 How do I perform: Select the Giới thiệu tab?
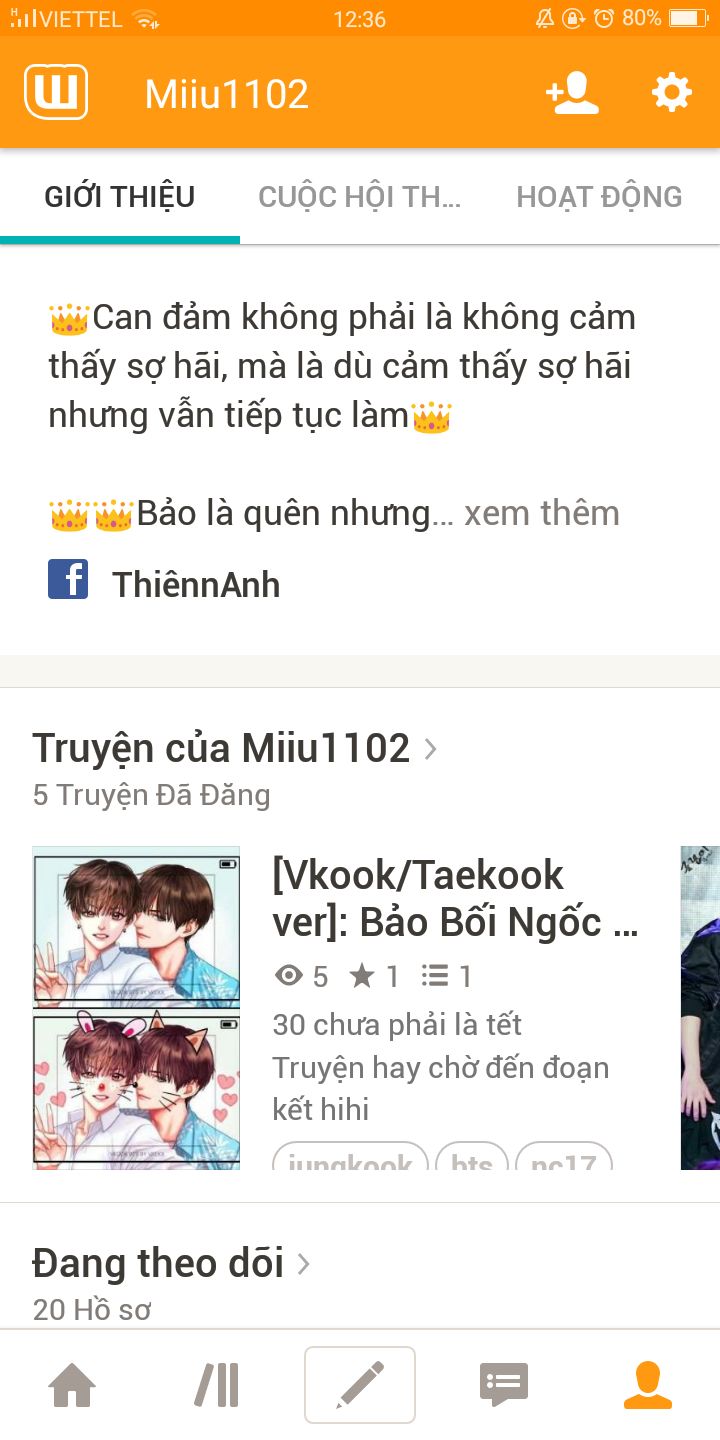120,197
